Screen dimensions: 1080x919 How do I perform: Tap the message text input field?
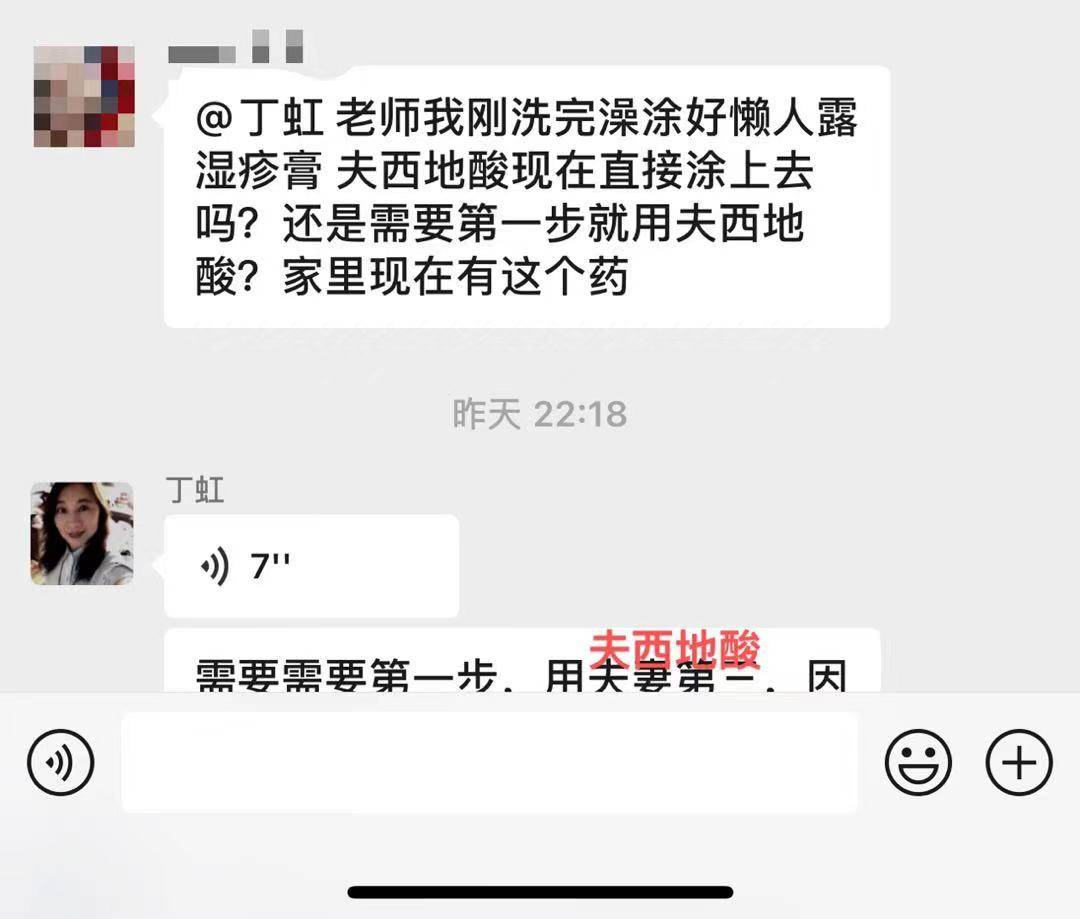(489, 763)
